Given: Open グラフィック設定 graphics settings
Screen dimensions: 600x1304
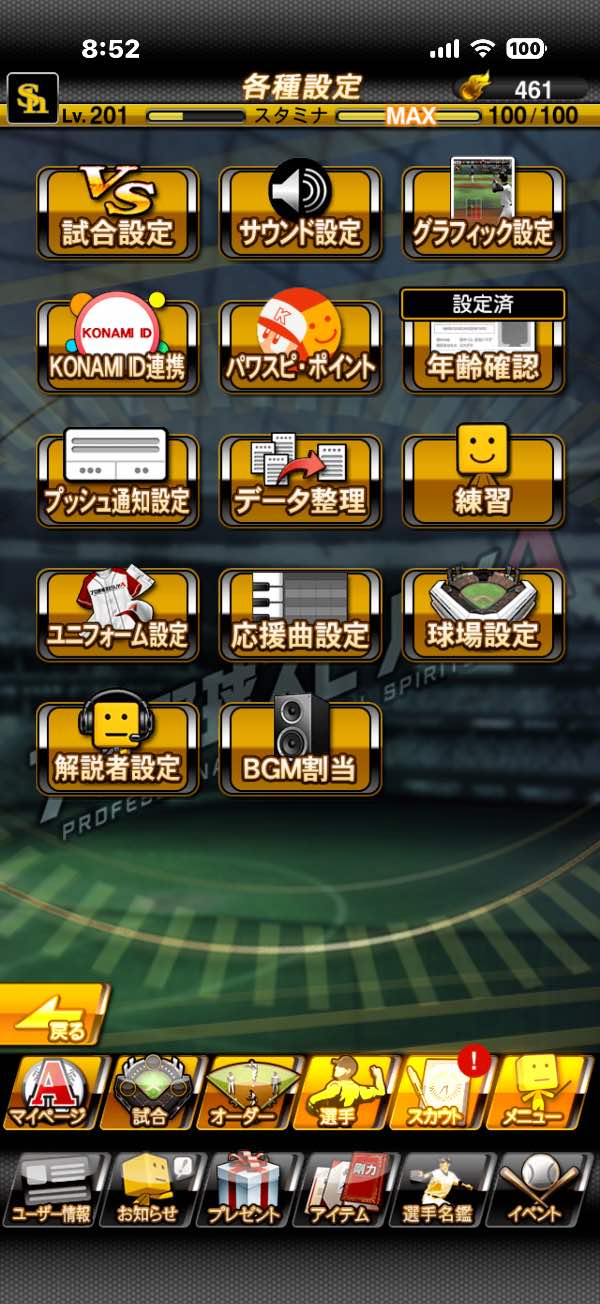Looking at the screenshot, I should tap(483, 213).
